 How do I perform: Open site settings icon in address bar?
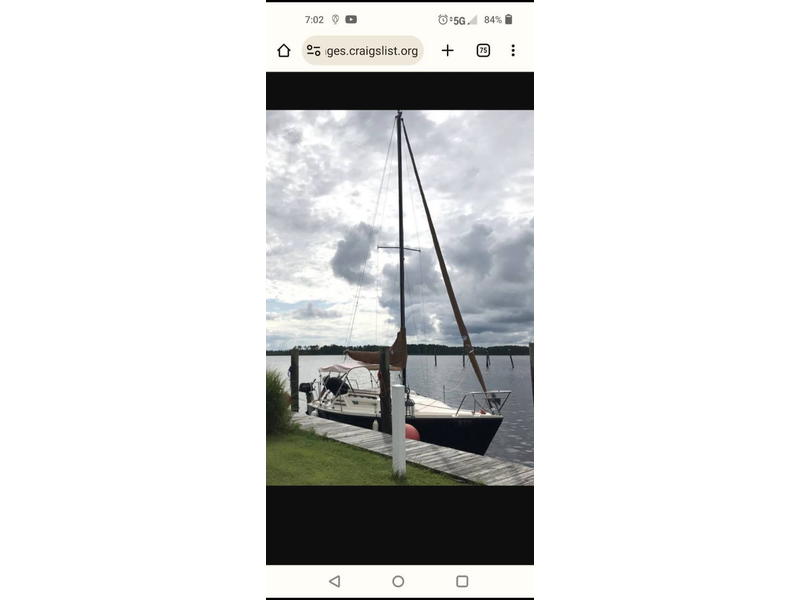tap(314, 50)
